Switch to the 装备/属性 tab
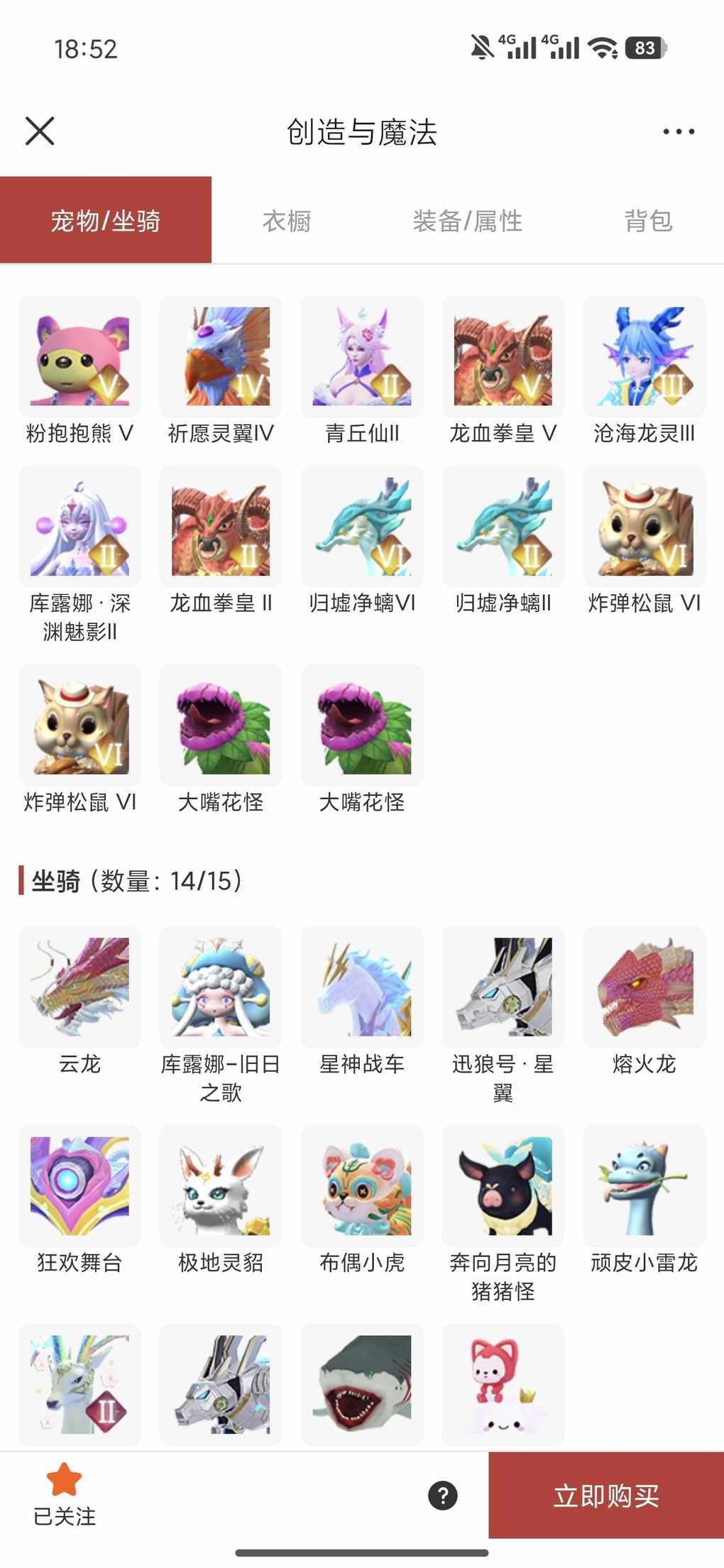The height and width of the screenshot is (1568, 724). 467,221
